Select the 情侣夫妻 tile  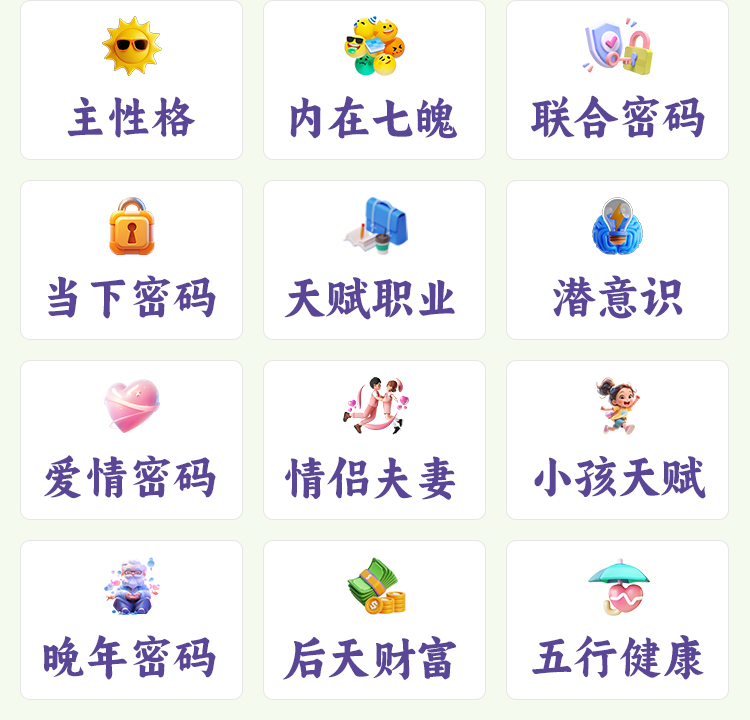[x=374, y=440]
